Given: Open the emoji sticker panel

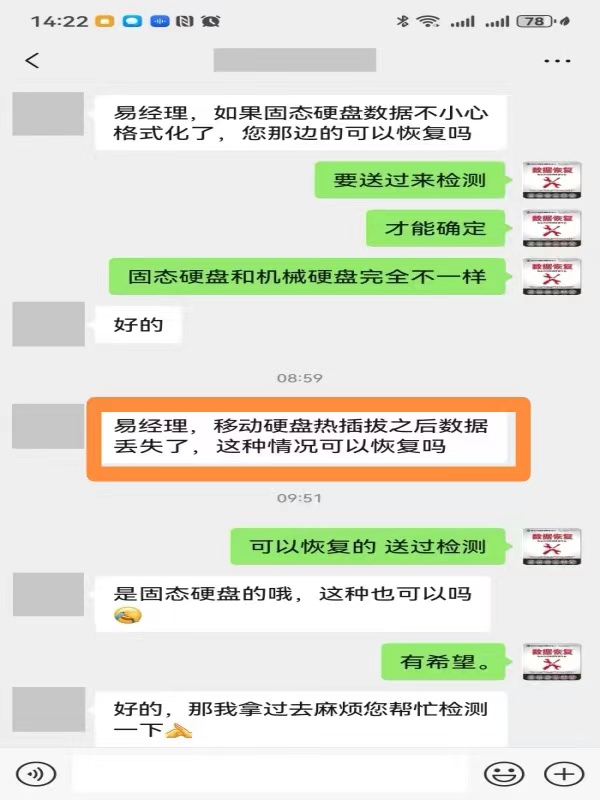Looking at the screenshot, I should click(x=504, y=773).
